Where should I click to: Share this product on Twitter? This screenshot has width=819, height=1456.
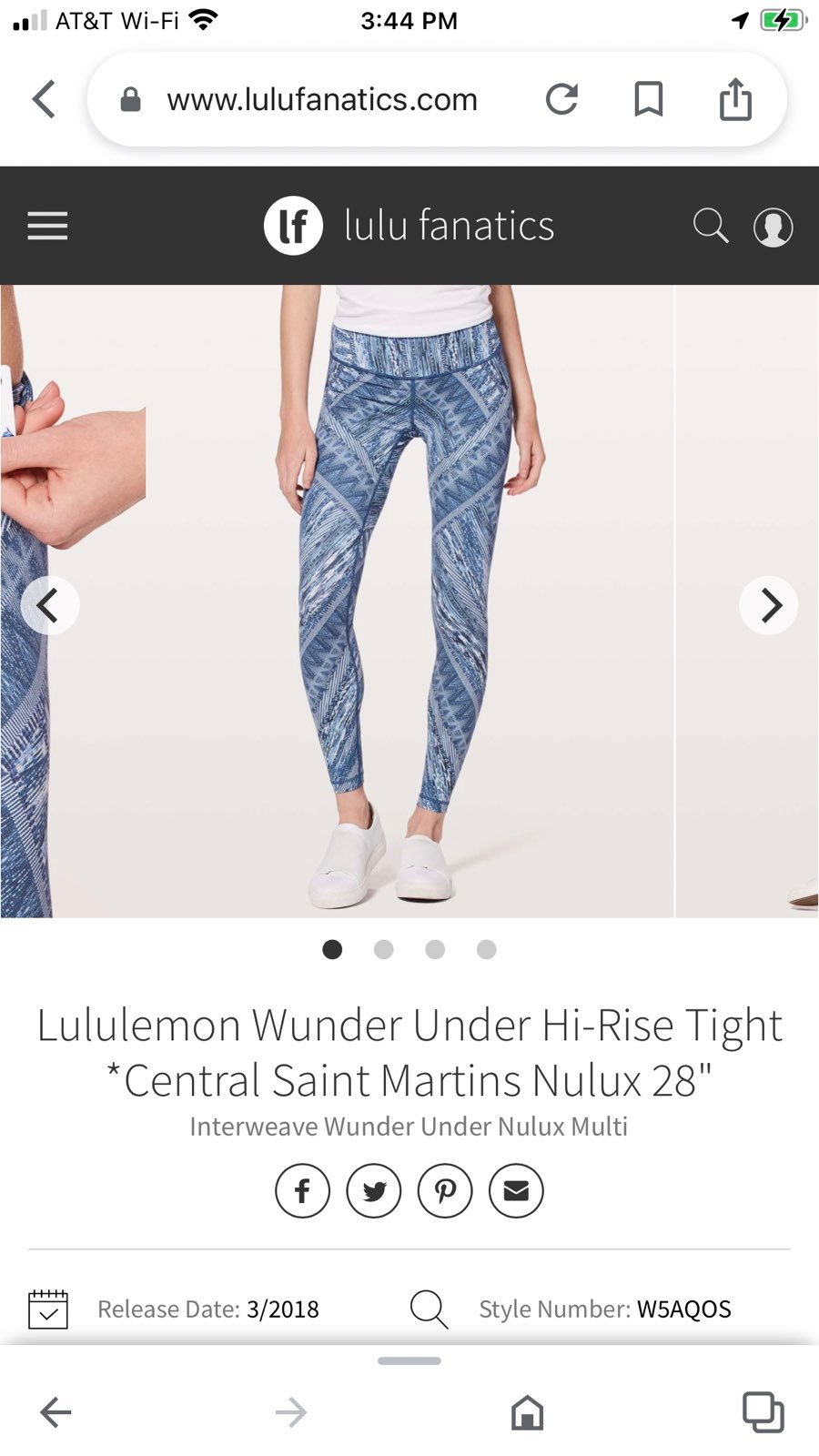(373, 1190)
